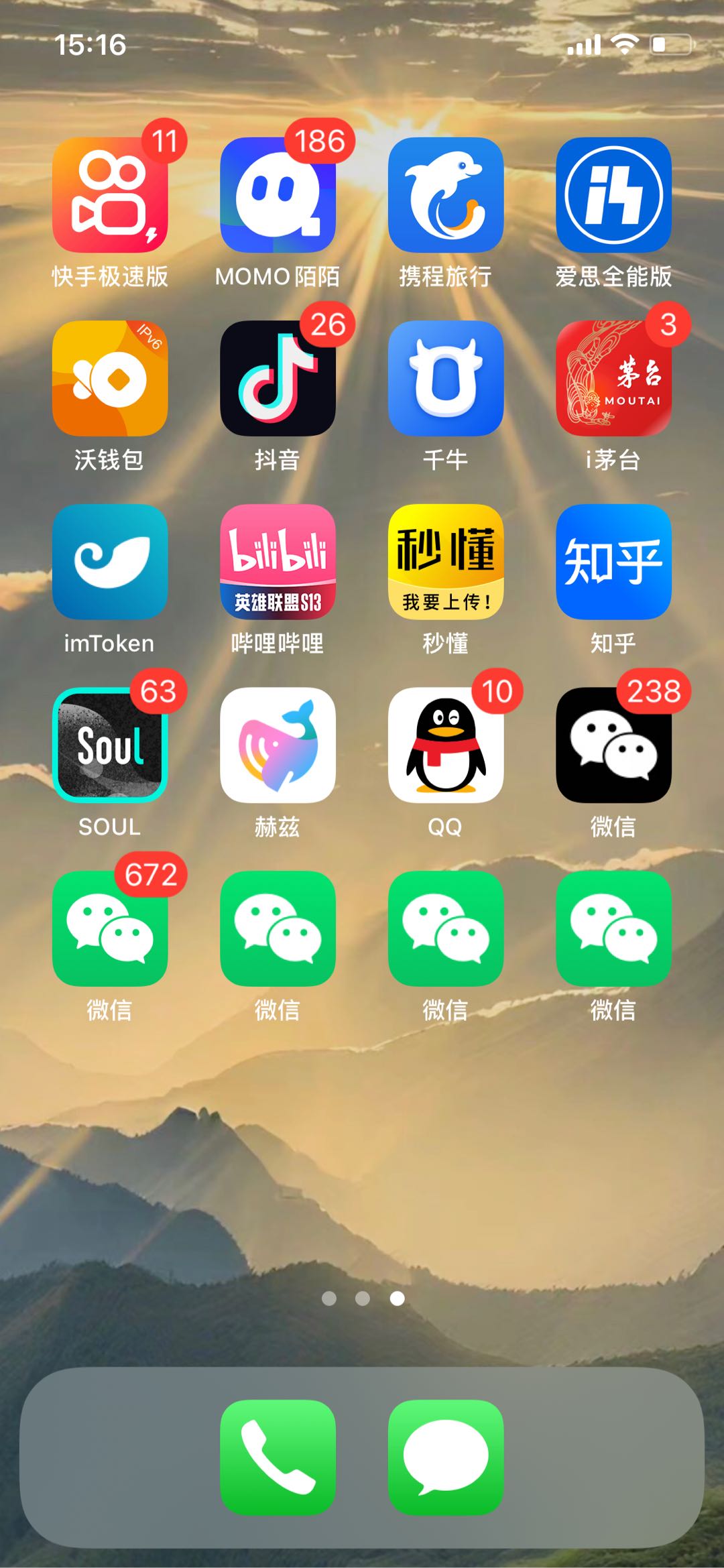Open 携程旅行 travel app

(445, 195)
